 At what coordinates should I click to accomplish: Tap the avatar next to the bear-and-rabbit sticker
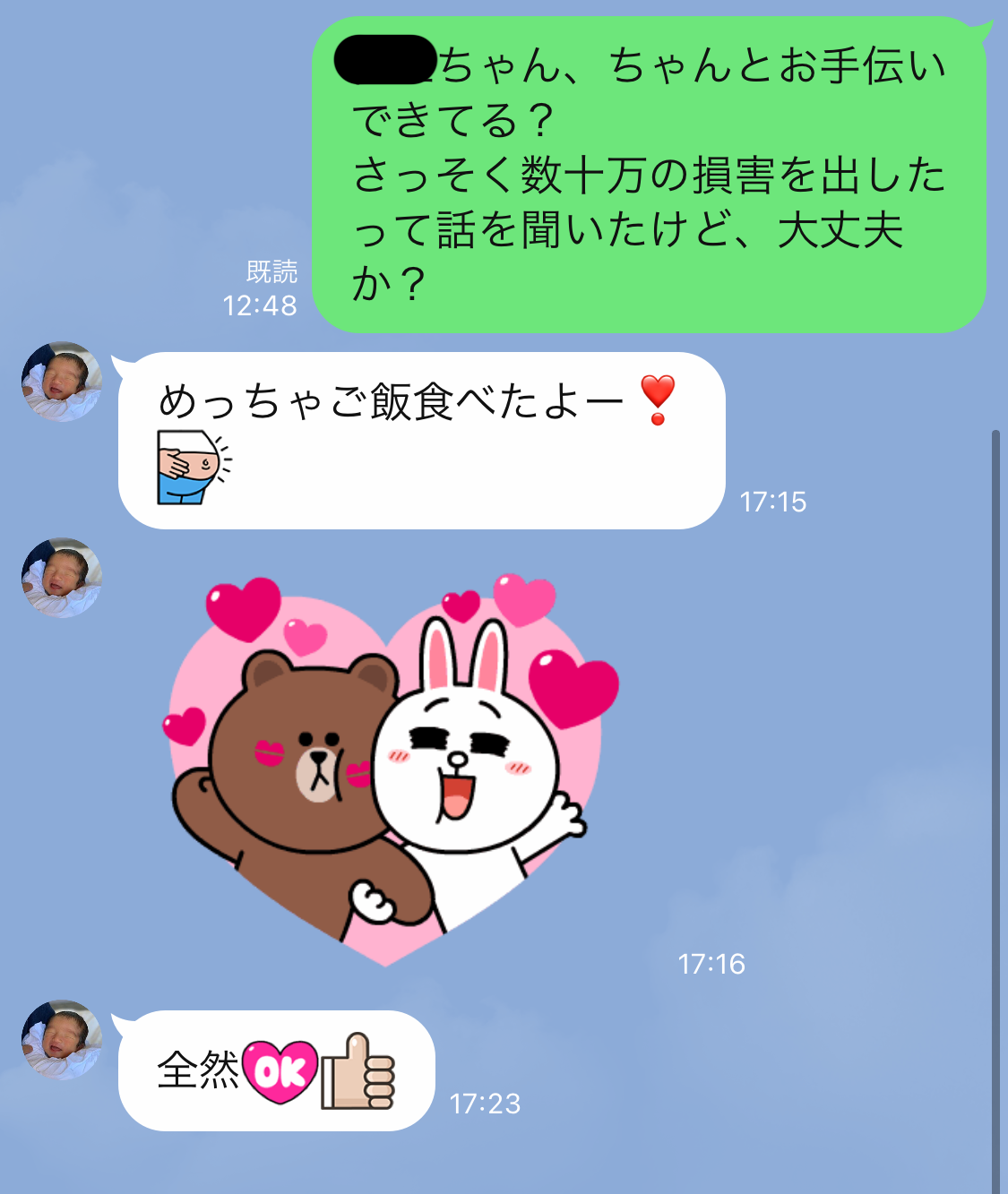[61, 578]
